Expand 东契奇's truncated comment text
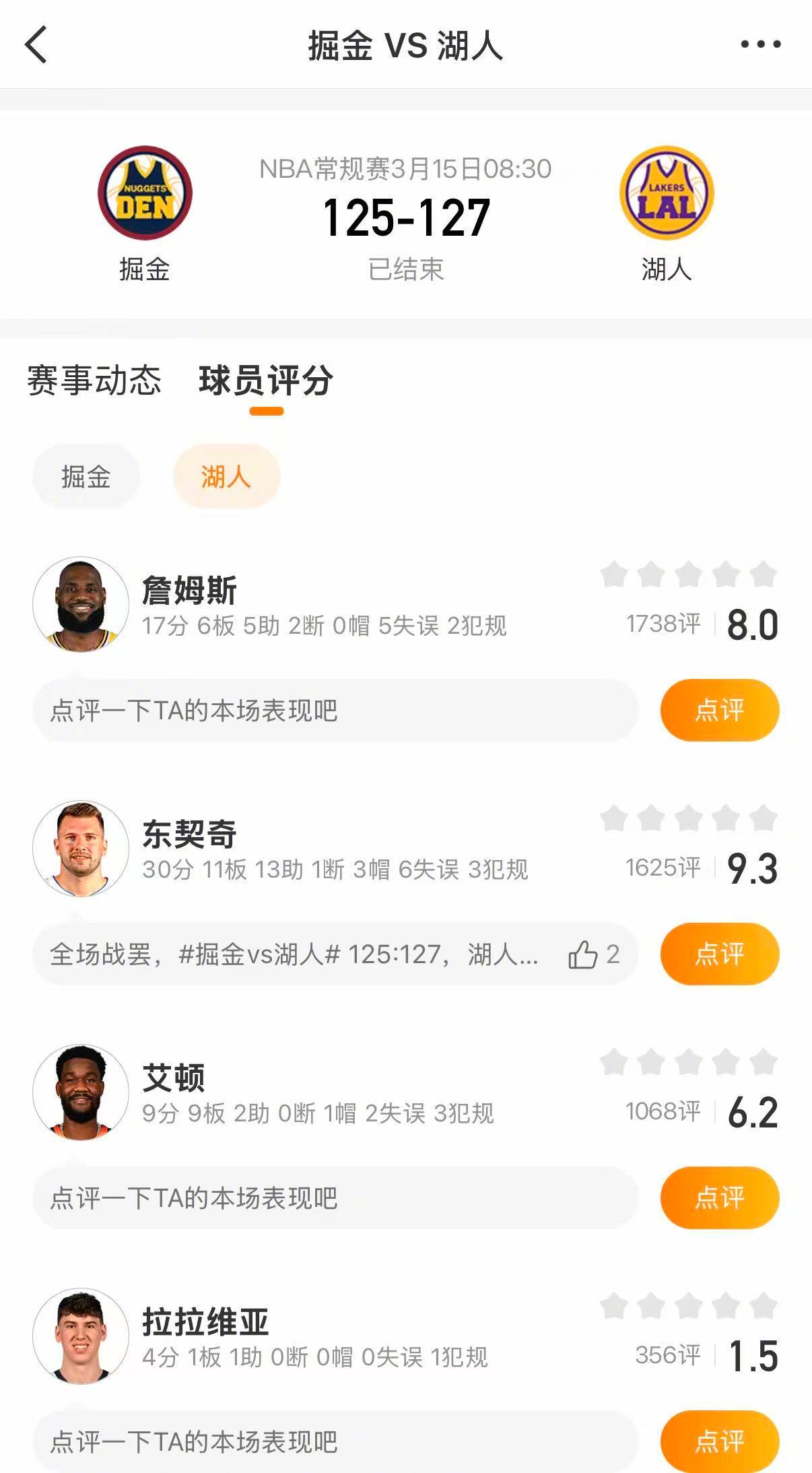 tap(296, 954)
